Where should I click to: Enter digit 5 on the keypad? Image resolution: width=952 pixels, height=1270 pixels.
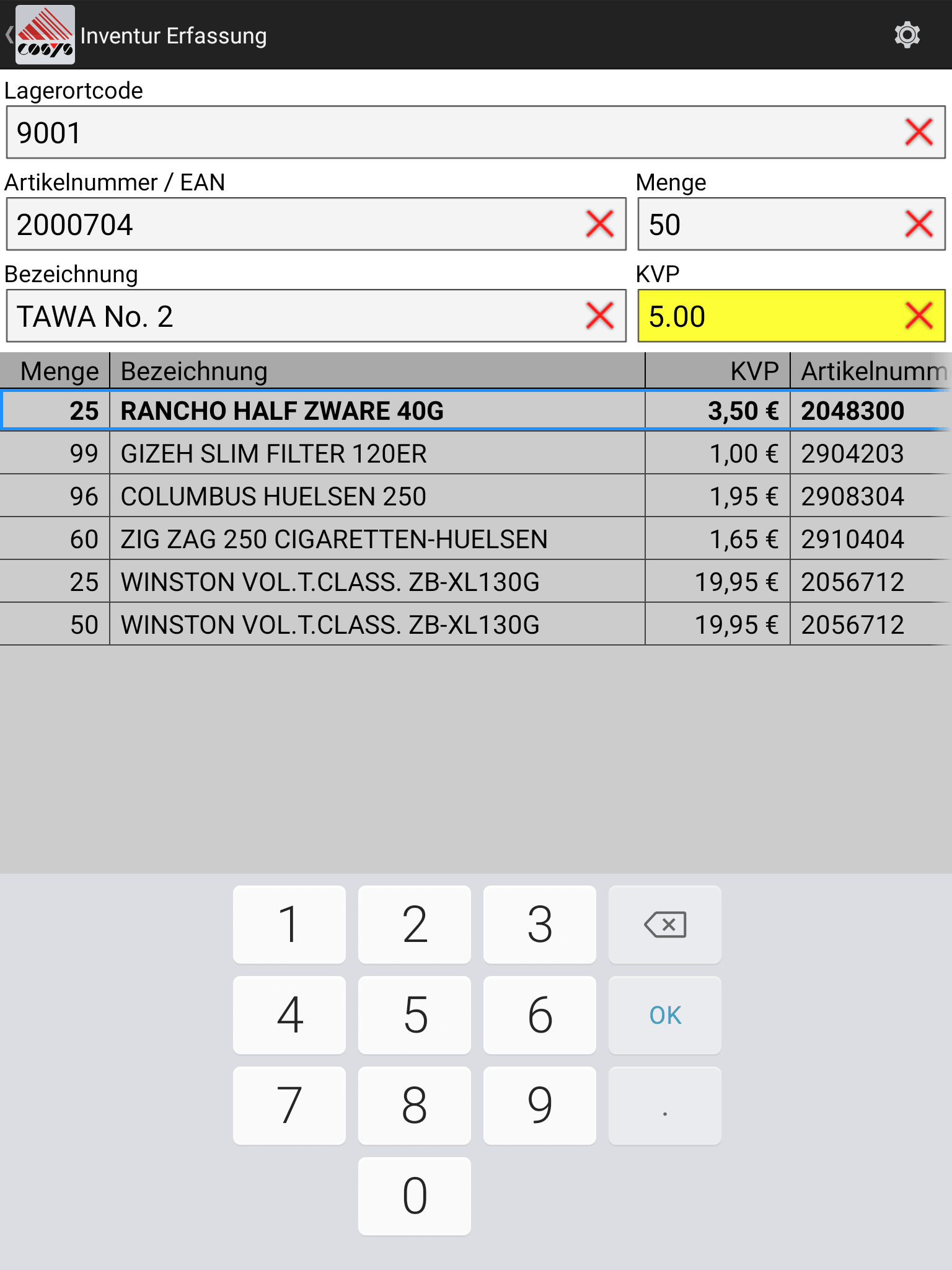coord(415,1015)
